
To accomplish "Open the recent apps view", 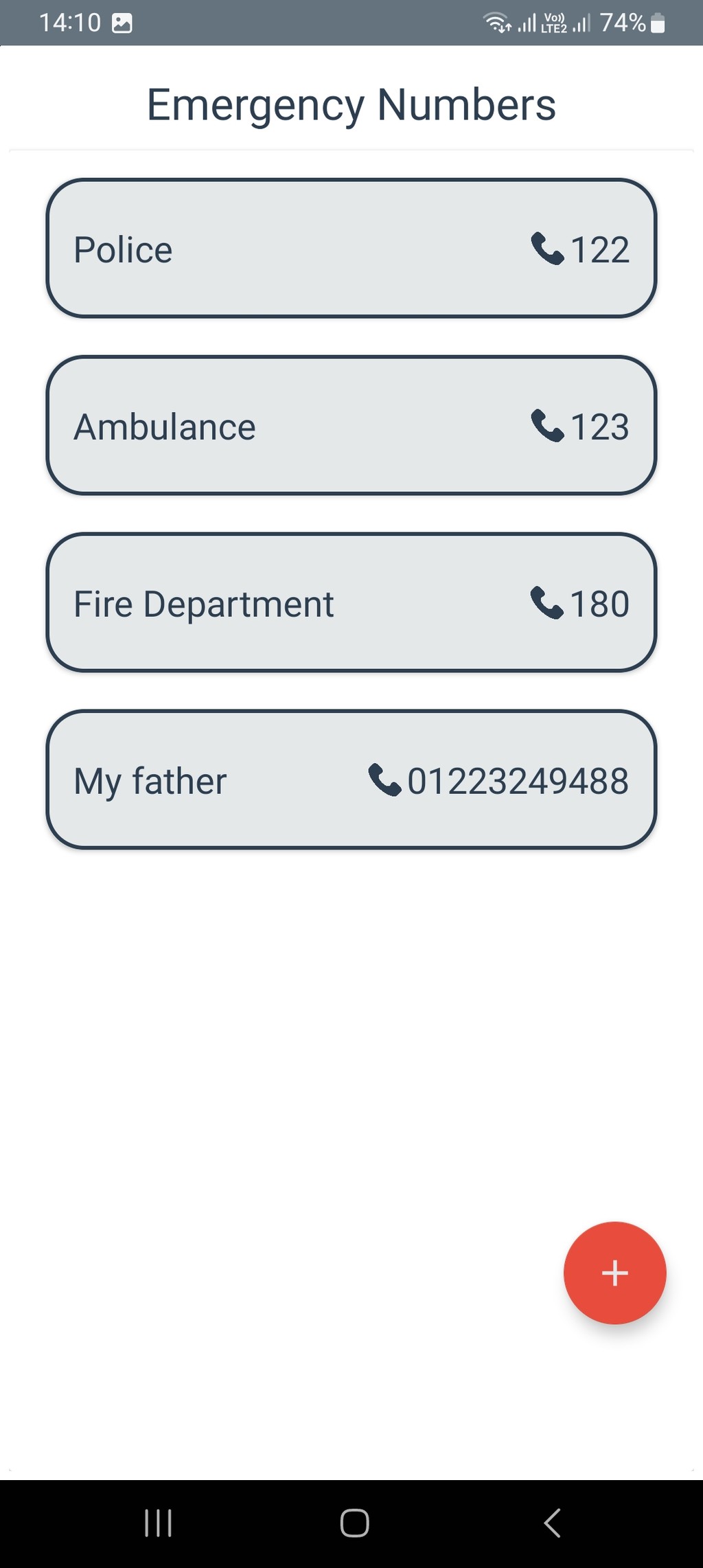I will (158, 1523).
